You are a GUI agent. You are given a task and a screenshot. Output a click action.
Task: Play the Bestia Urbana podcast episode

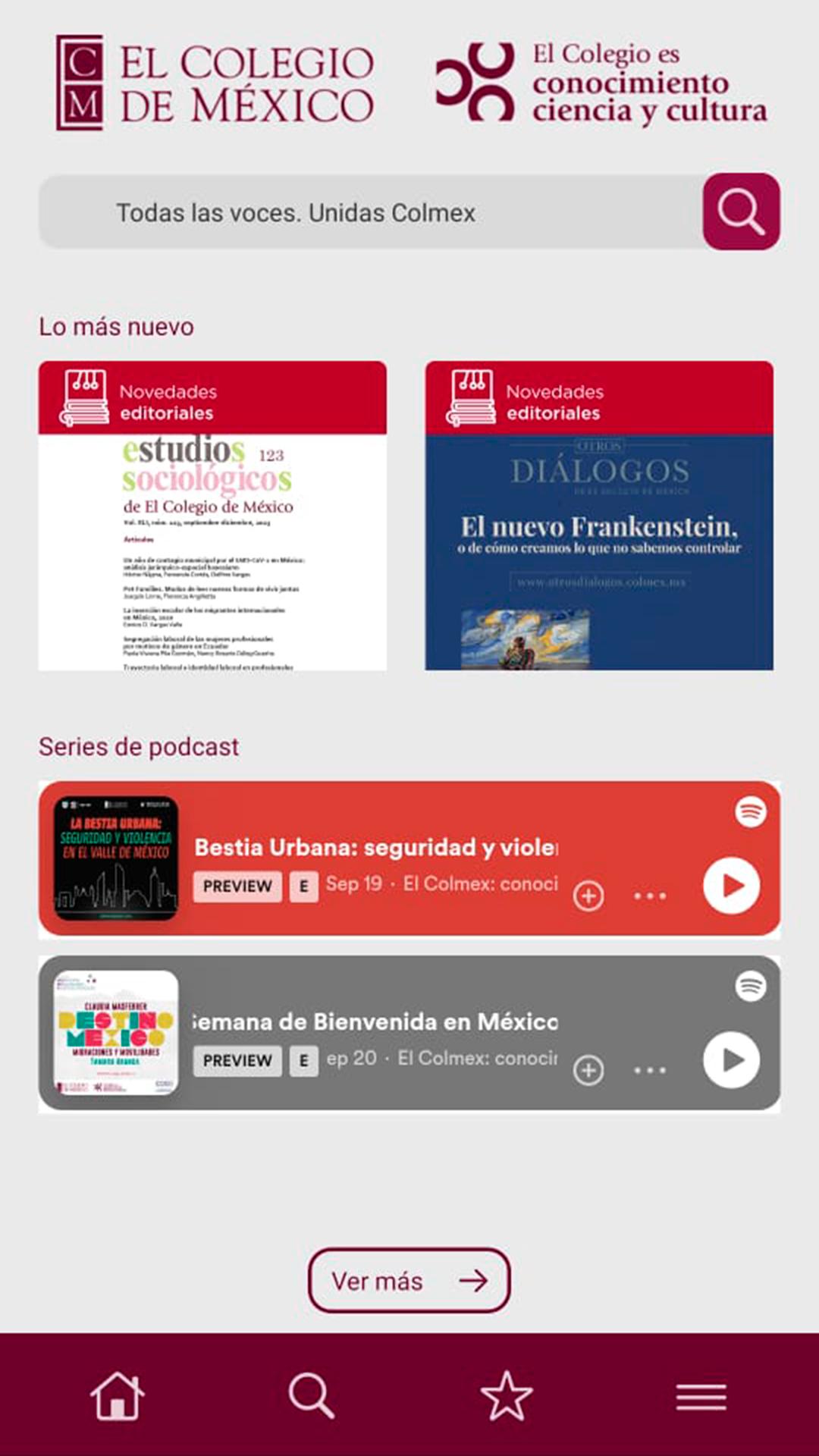pos(731,886)
